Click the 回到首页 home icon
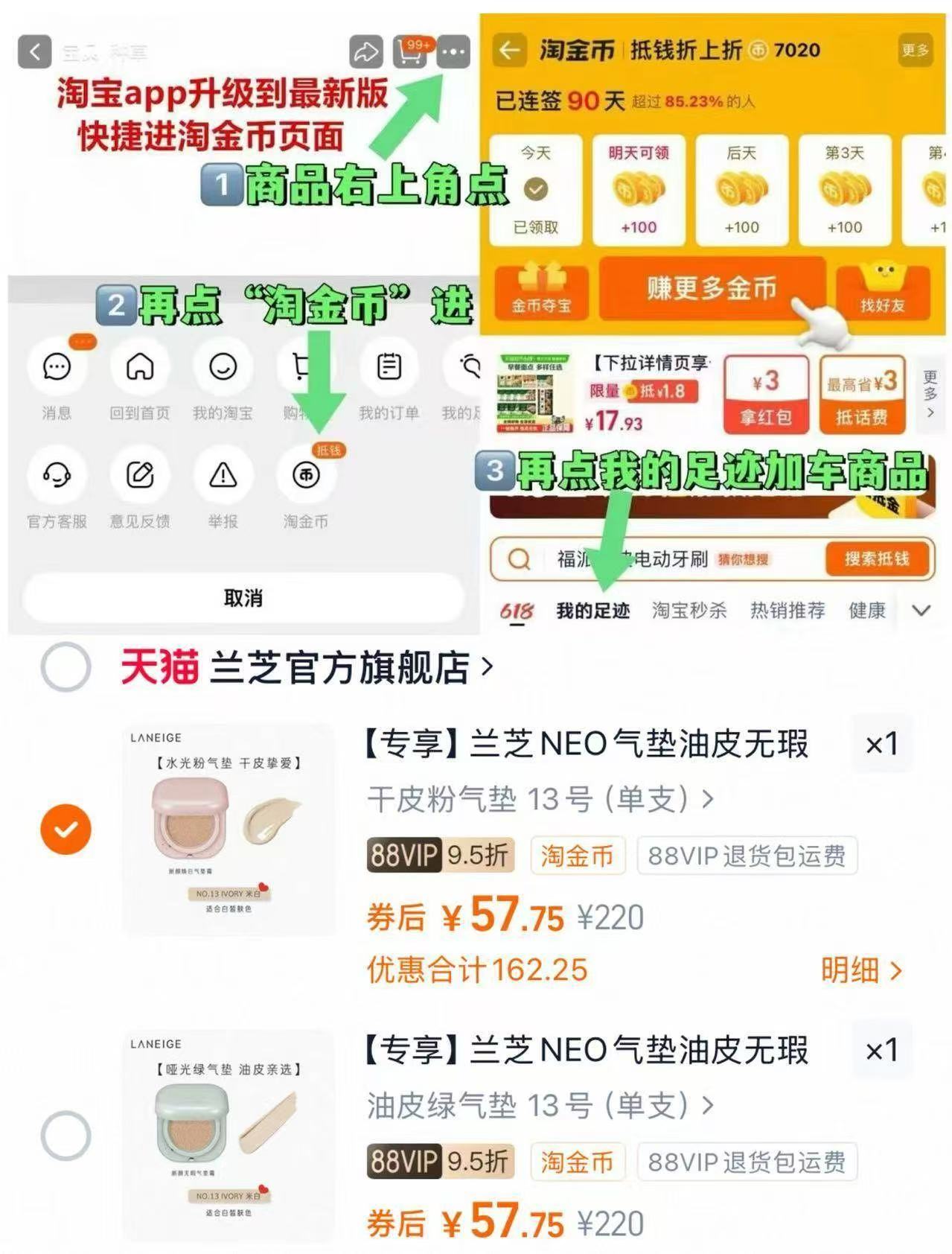This screenshot has width=952, height=1254. [x=140, y=367]
